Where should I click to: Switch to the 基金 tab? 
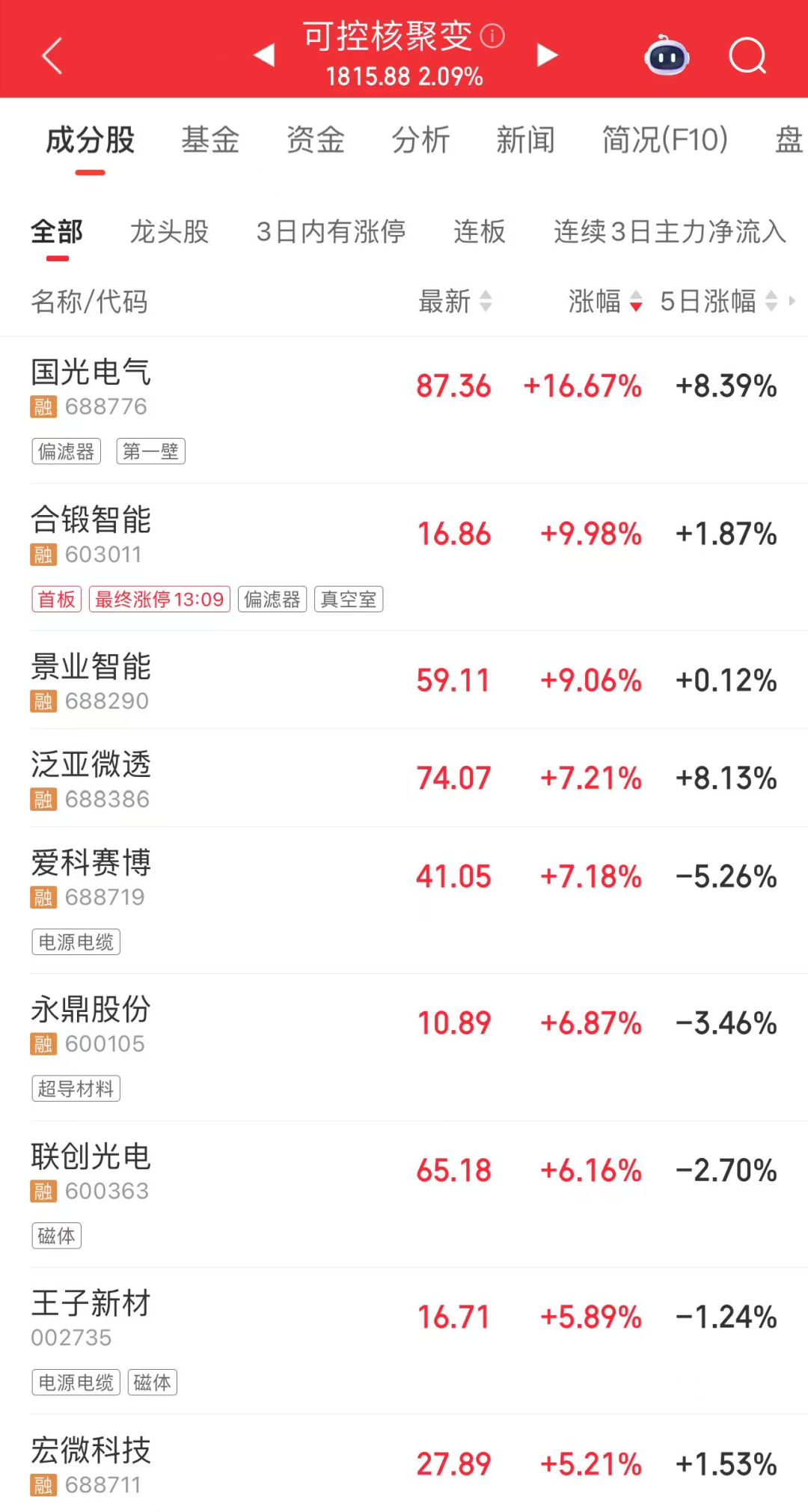(210, 140)
